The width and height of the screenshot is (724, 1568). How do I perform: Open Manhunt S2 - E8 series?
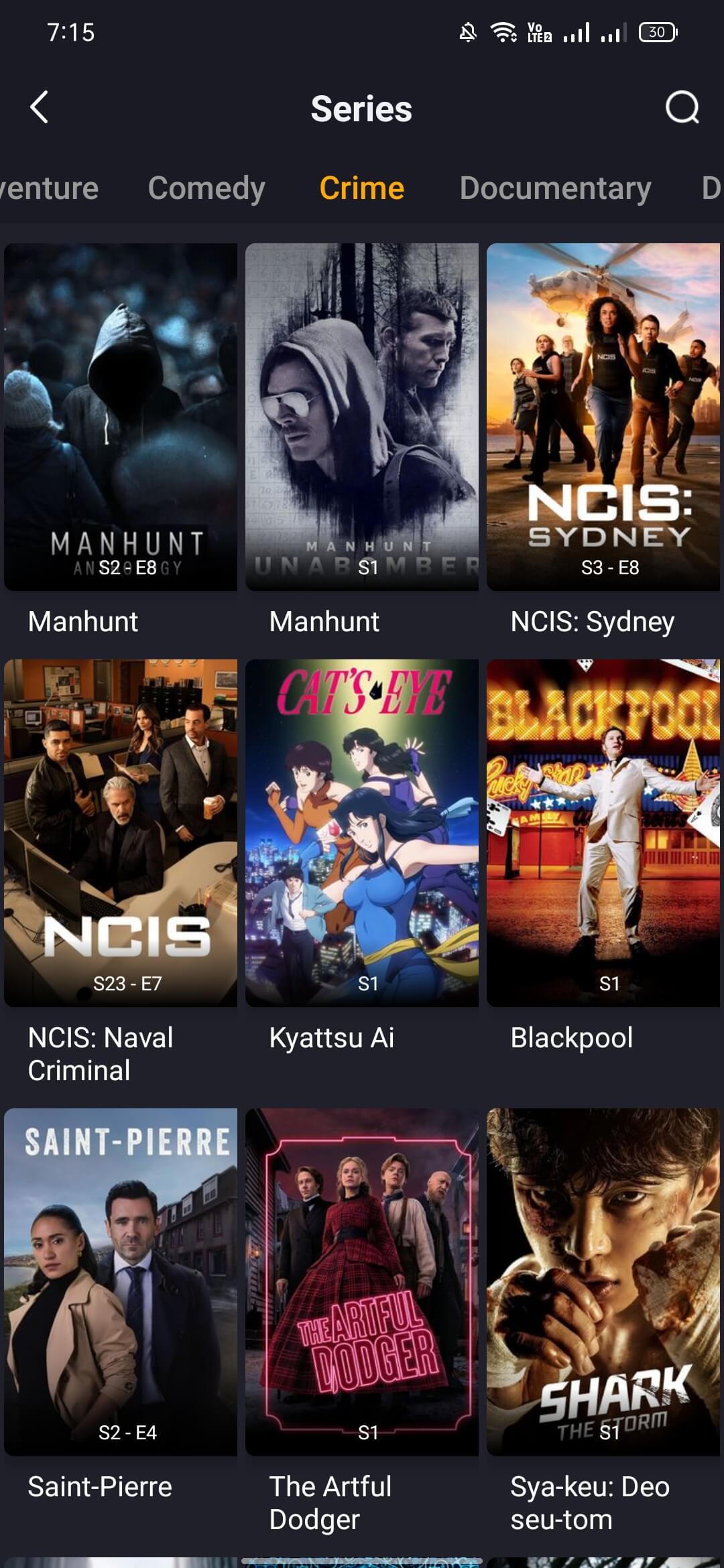pyautogui.click(x=121, y=416)
